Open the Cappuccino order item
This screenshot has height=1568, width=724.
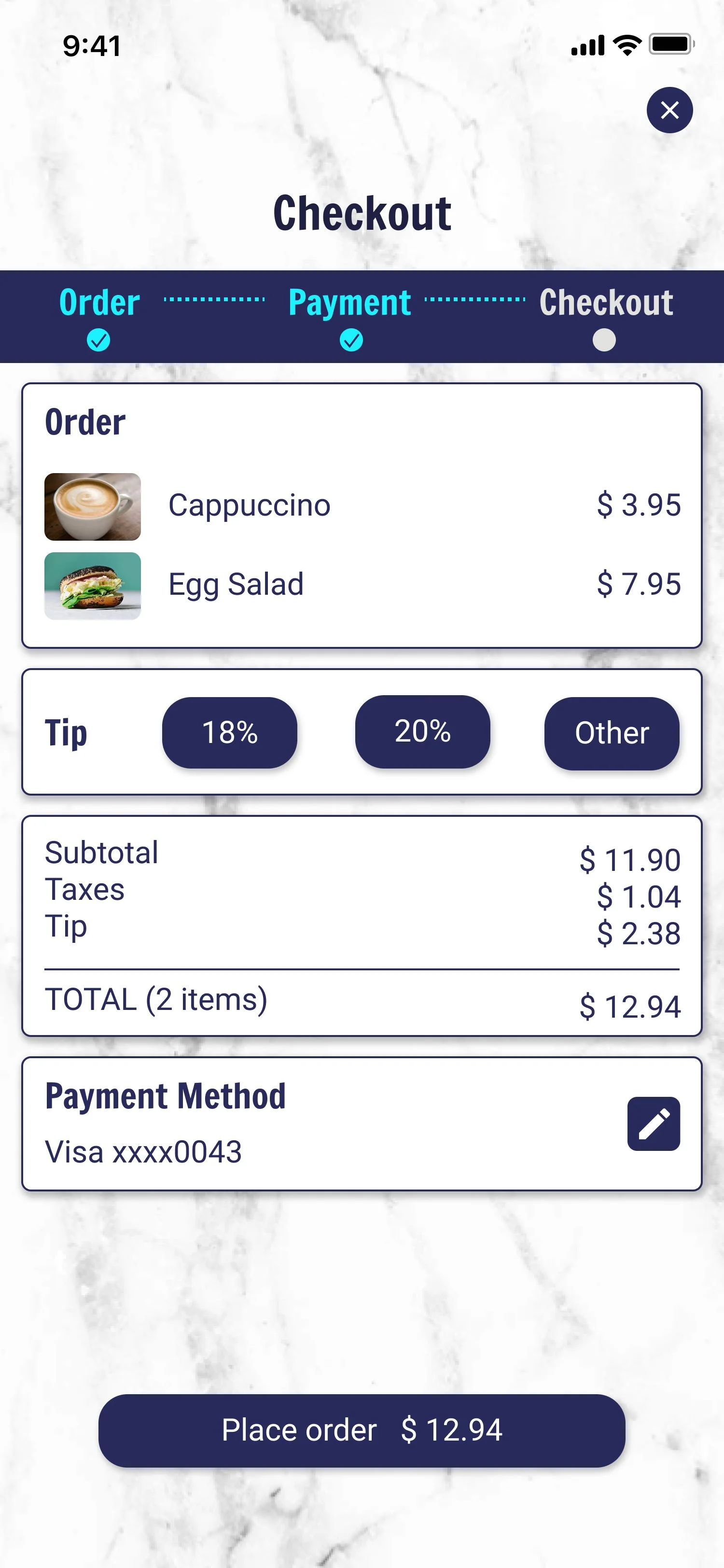(x=250, y=506)
